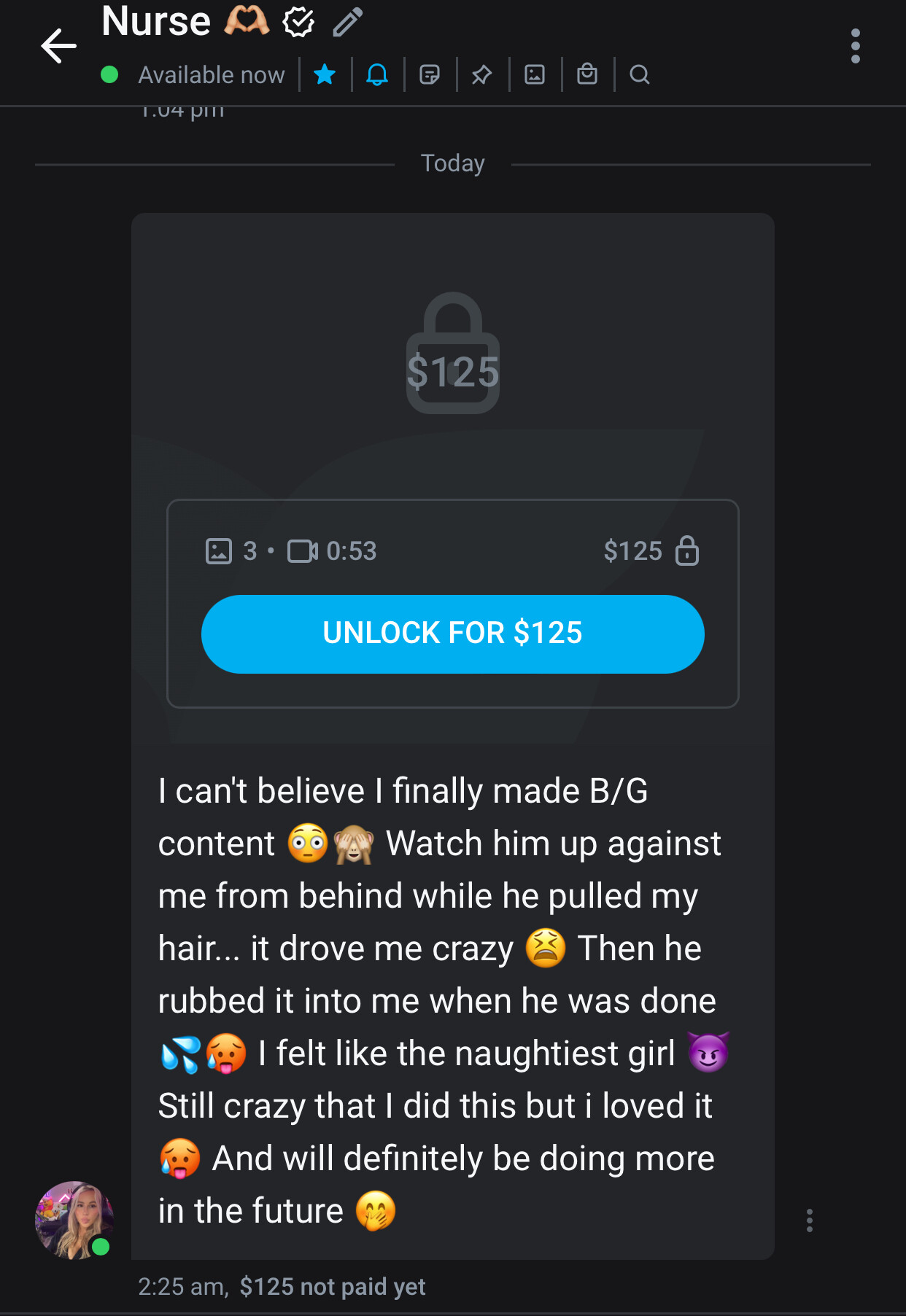Go back using the arrow

59,46
